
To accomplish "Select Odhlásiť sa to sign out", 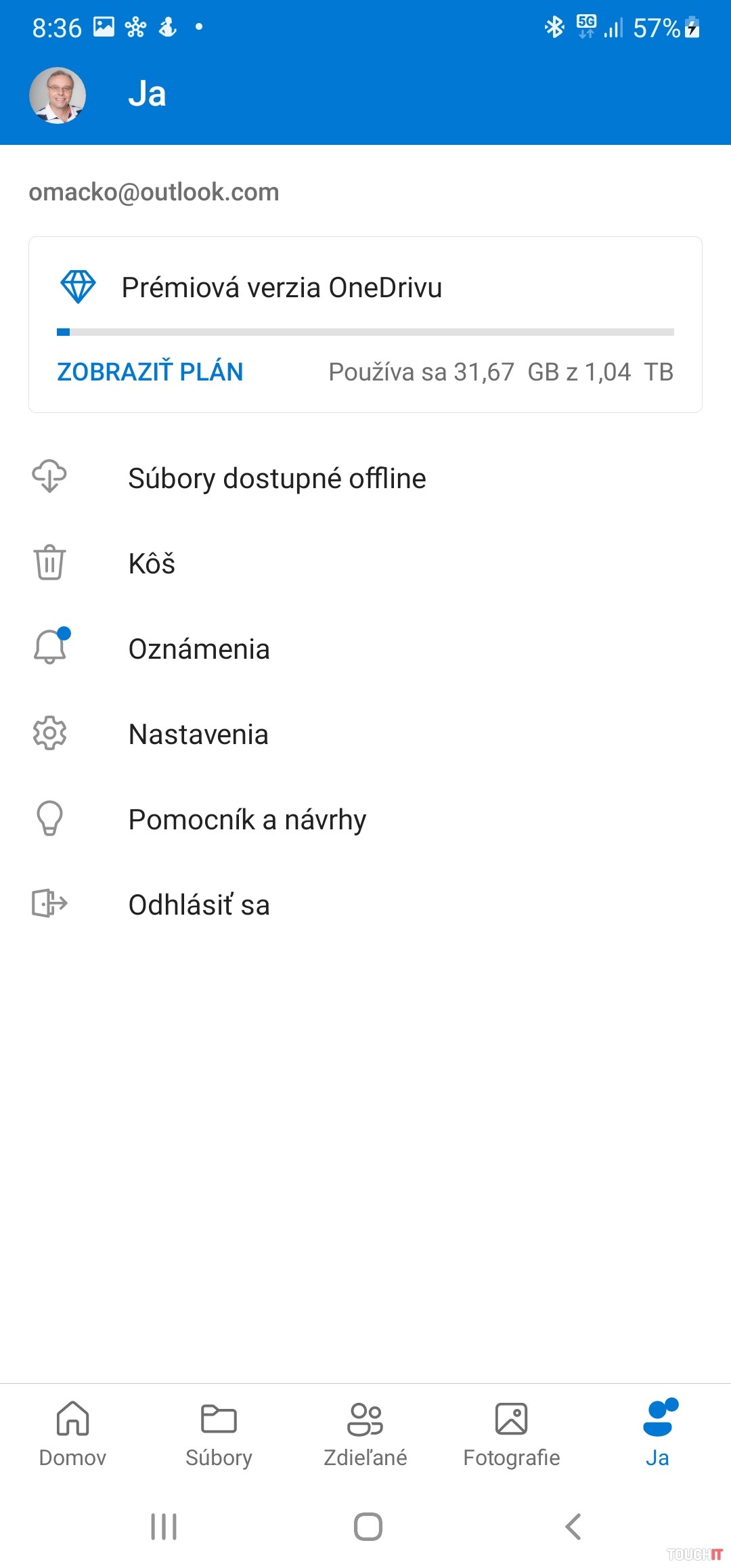I will 199,905.
